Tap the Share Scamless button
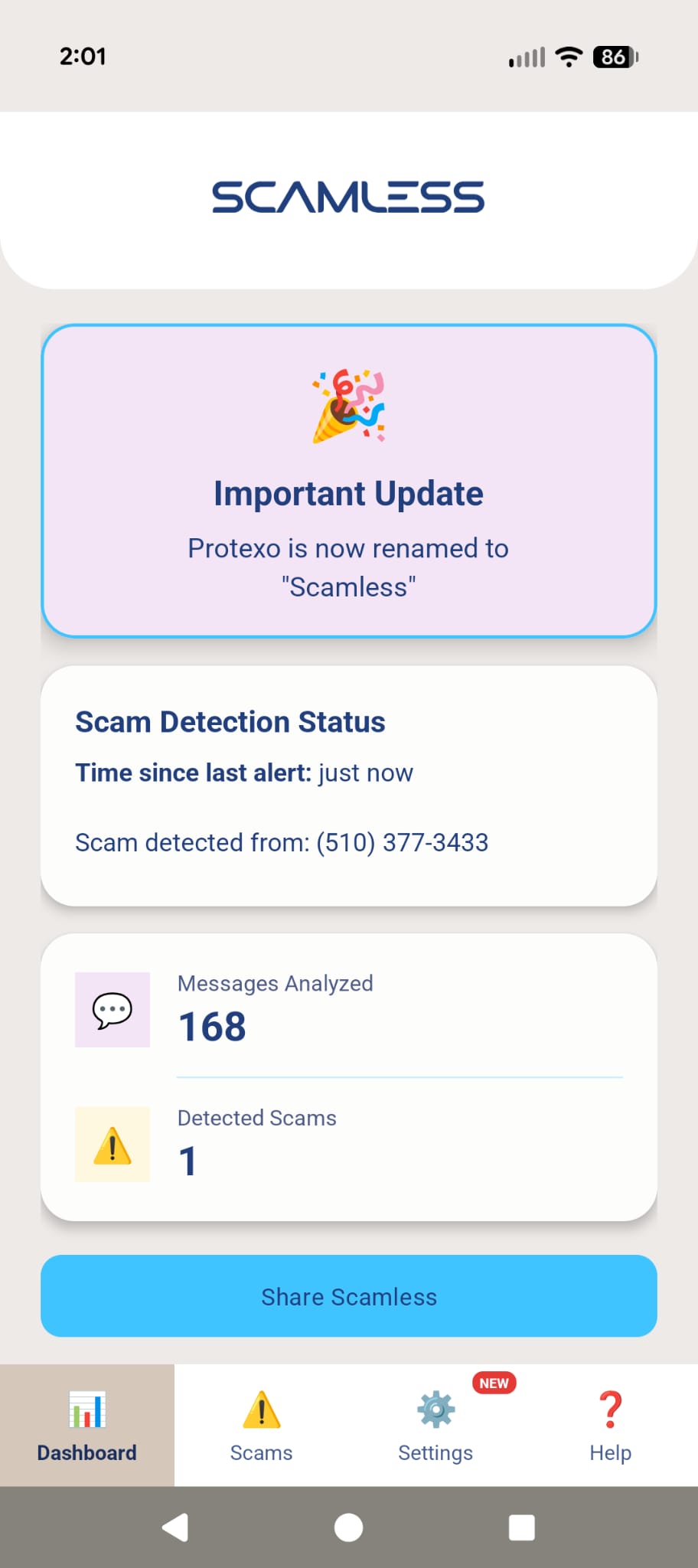 [x=349, y=1296]
